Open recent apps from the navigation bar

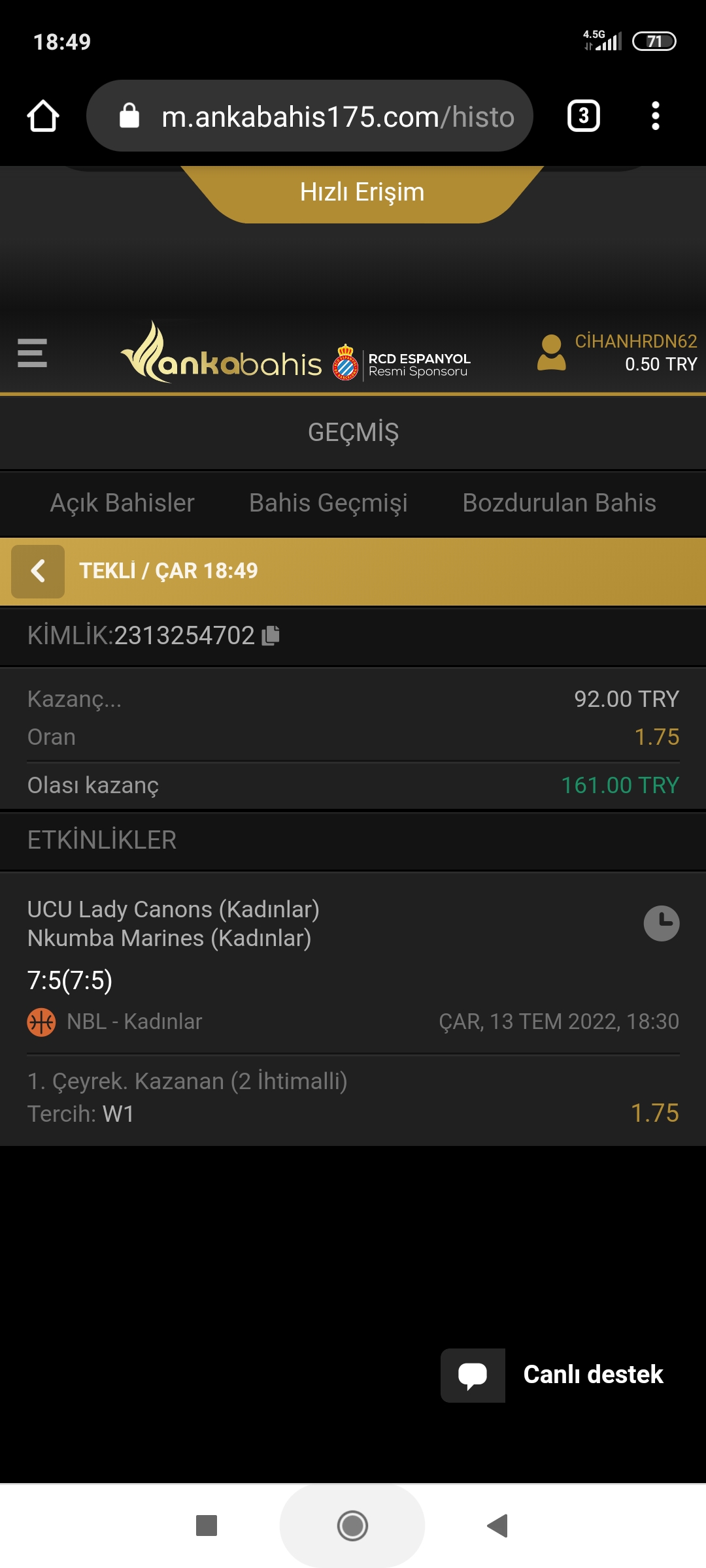pyautogui.click(x=207, y=1526)
